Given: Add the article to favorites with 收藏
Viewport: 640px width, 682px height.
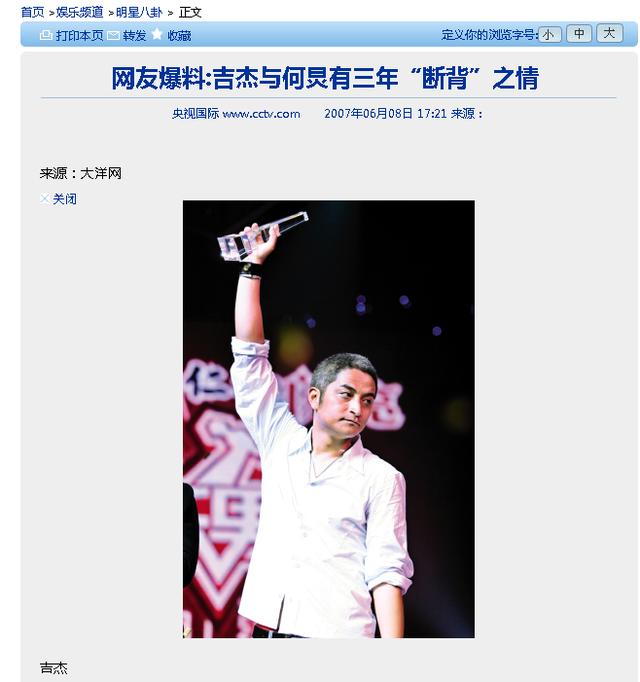Looking at the screenshot, I should click(178, 35).
